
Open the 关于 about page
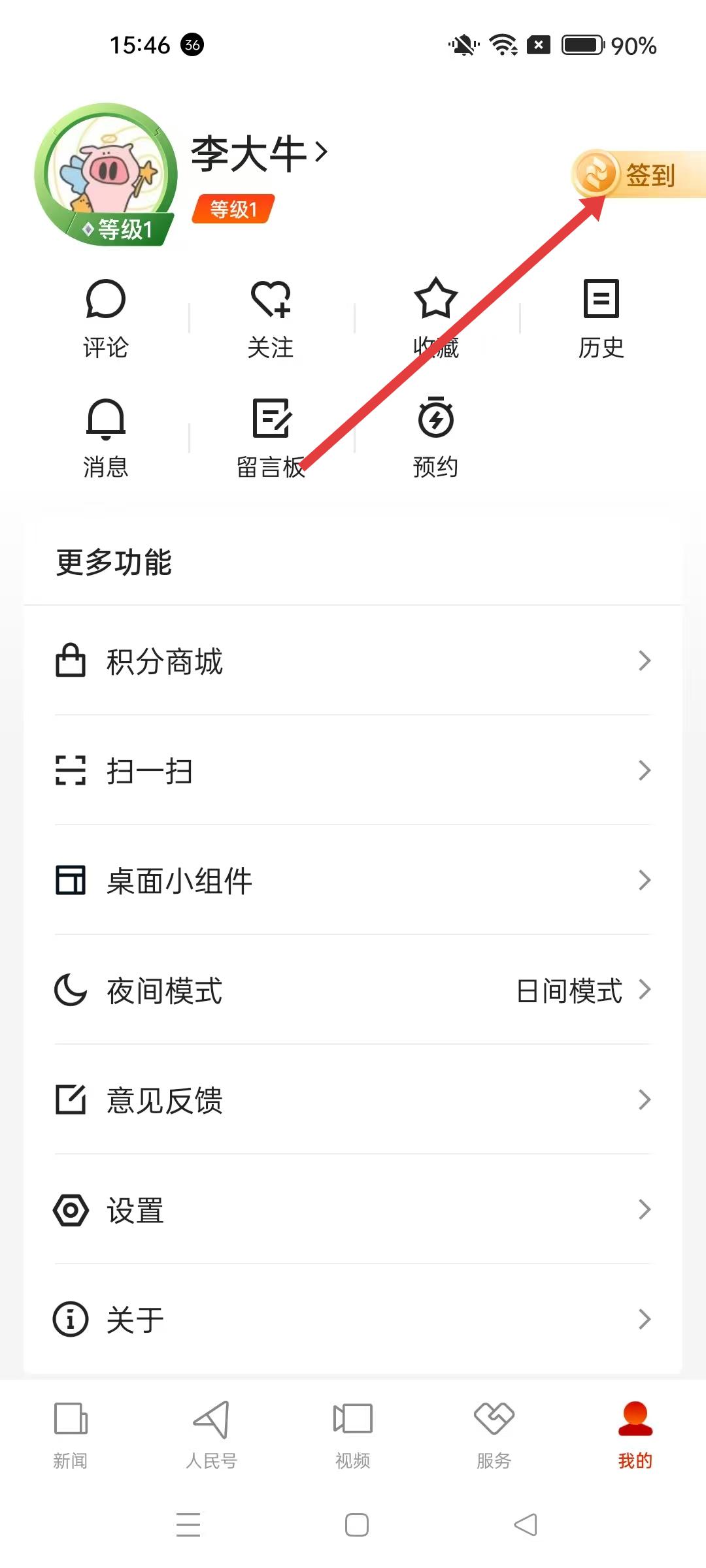(x=353, y=1319)
